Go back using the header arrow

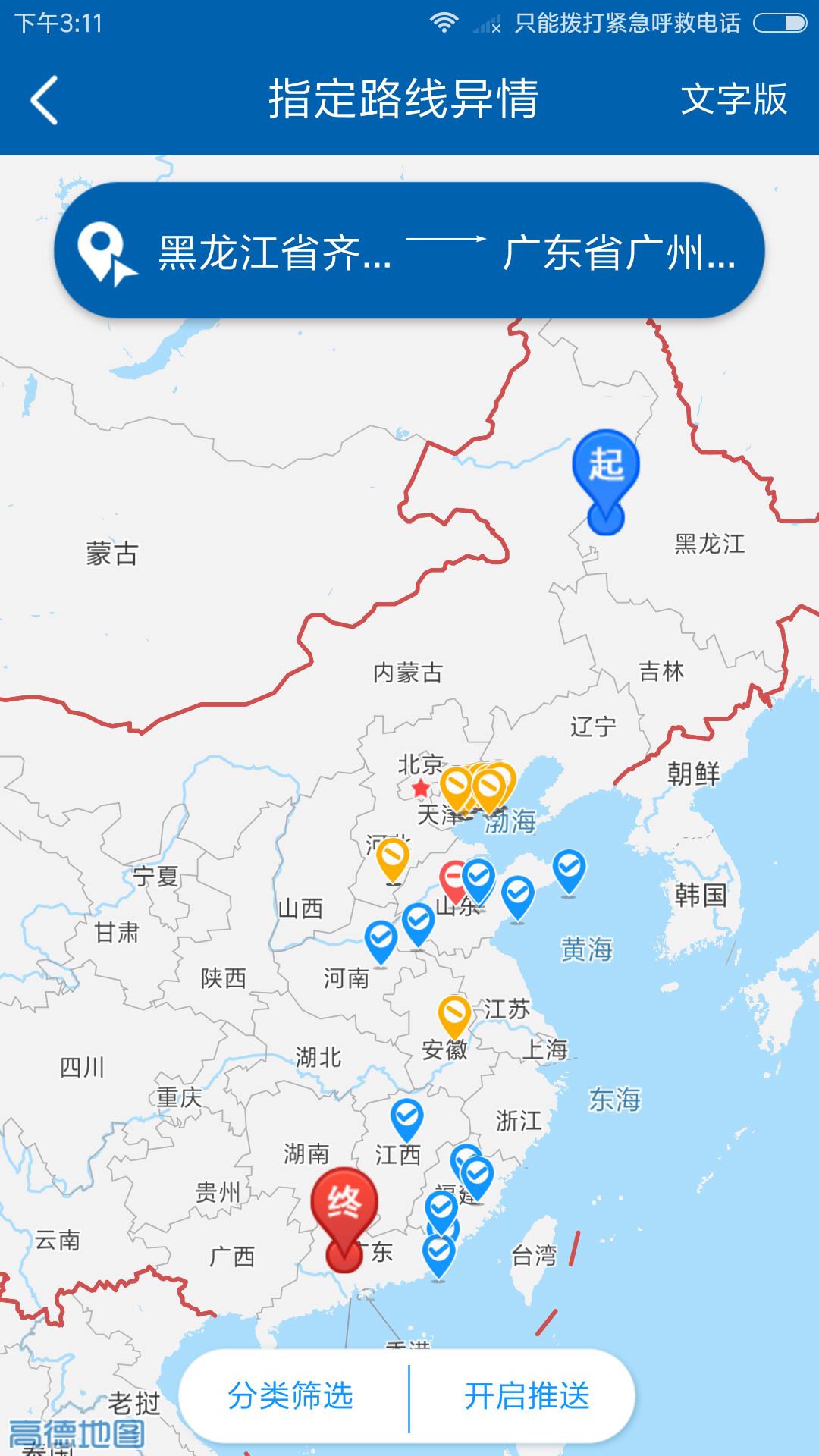pyautogui.click(x=44, y=100)
